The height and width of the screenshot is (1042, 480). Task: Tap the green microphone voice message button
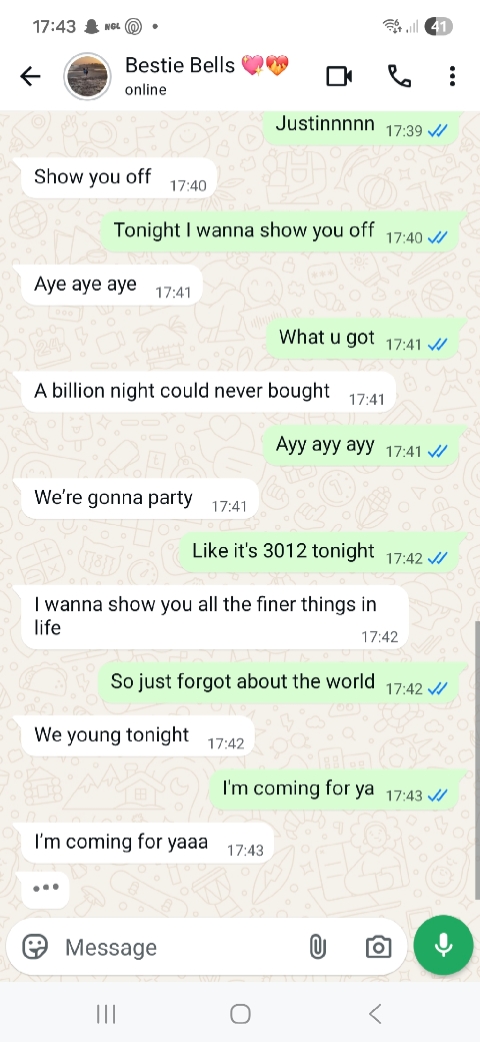pos(443,945)
